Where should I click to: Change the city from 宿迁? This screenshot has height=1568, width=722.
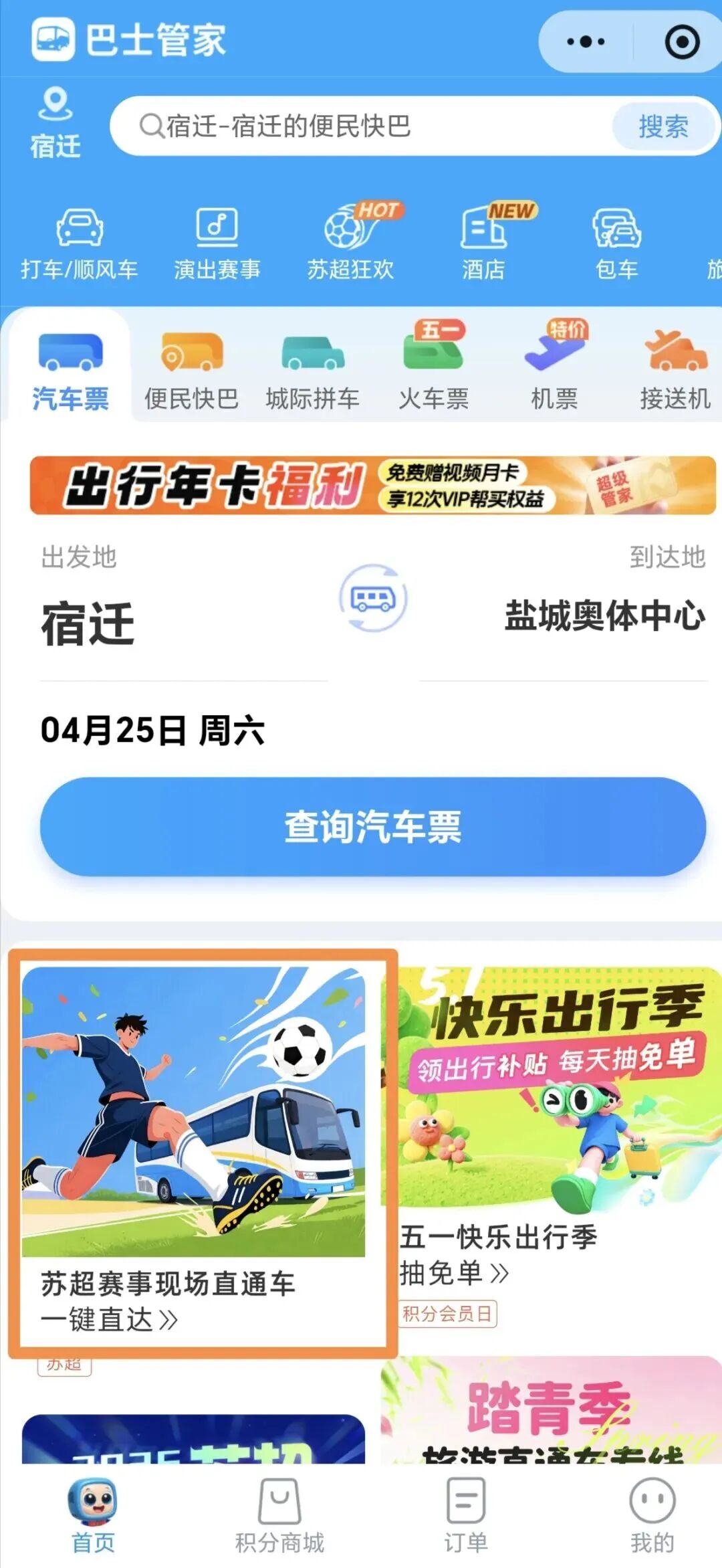(x=55, y=123)
